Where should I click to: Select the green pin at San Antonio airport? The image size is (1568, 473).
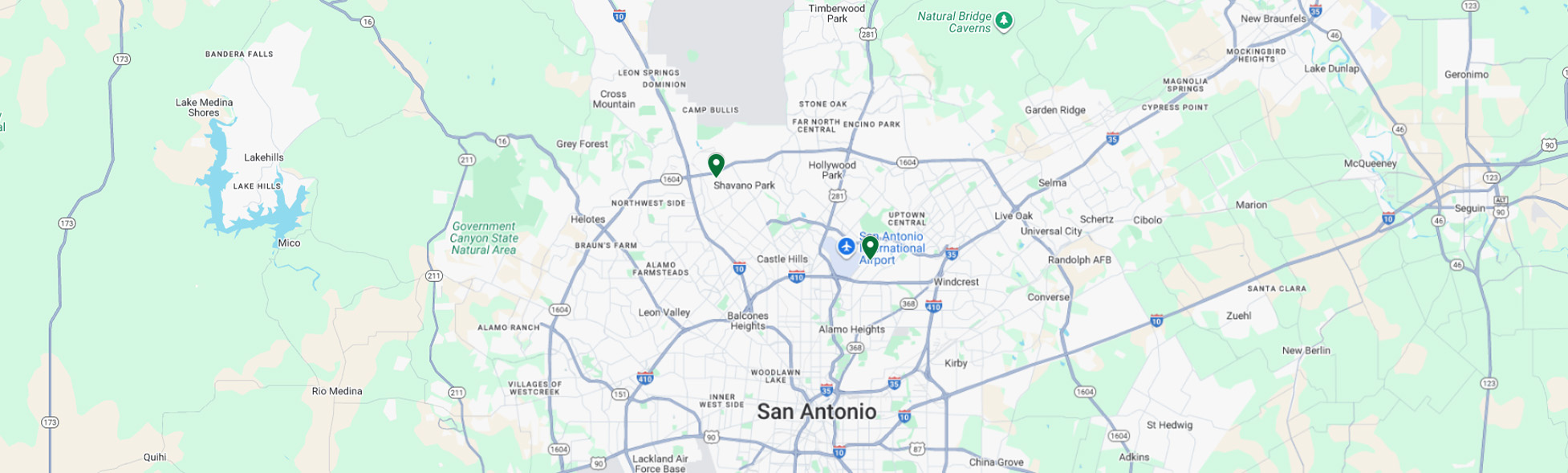[x=869, y=246]
